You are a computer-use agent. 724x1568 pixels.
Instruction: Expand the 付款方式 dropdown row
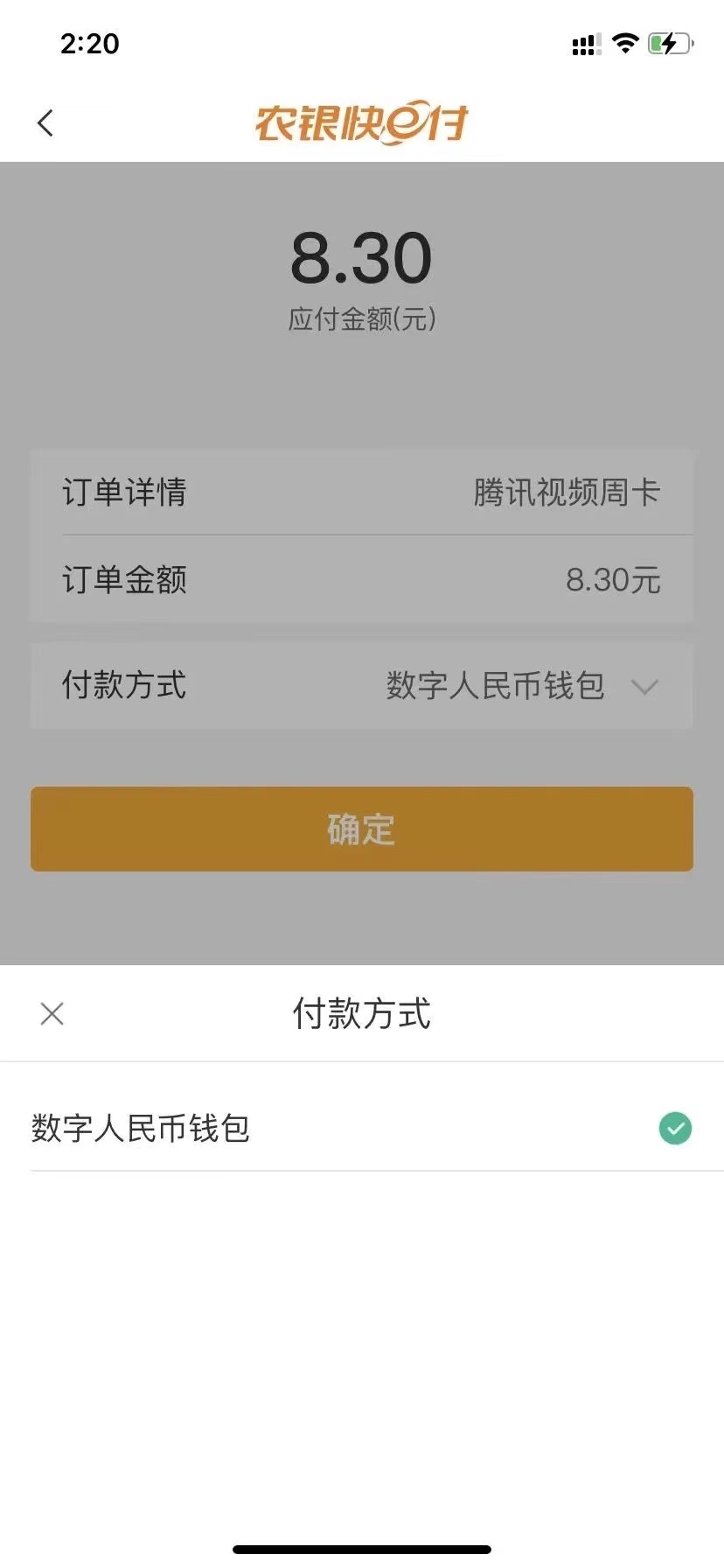362,686
